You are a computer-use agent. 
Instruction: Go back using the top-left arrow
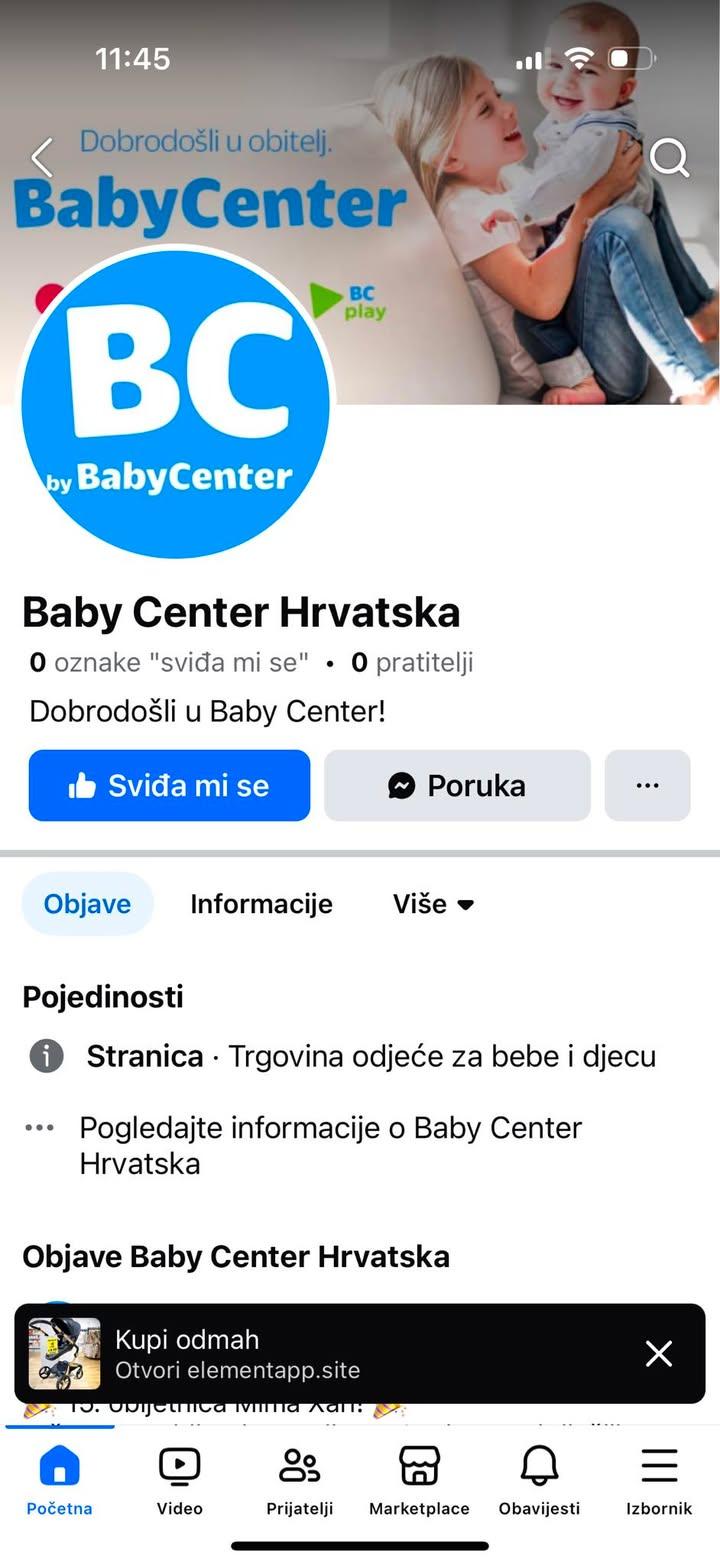pyautogui.click(x=41, y=158)
